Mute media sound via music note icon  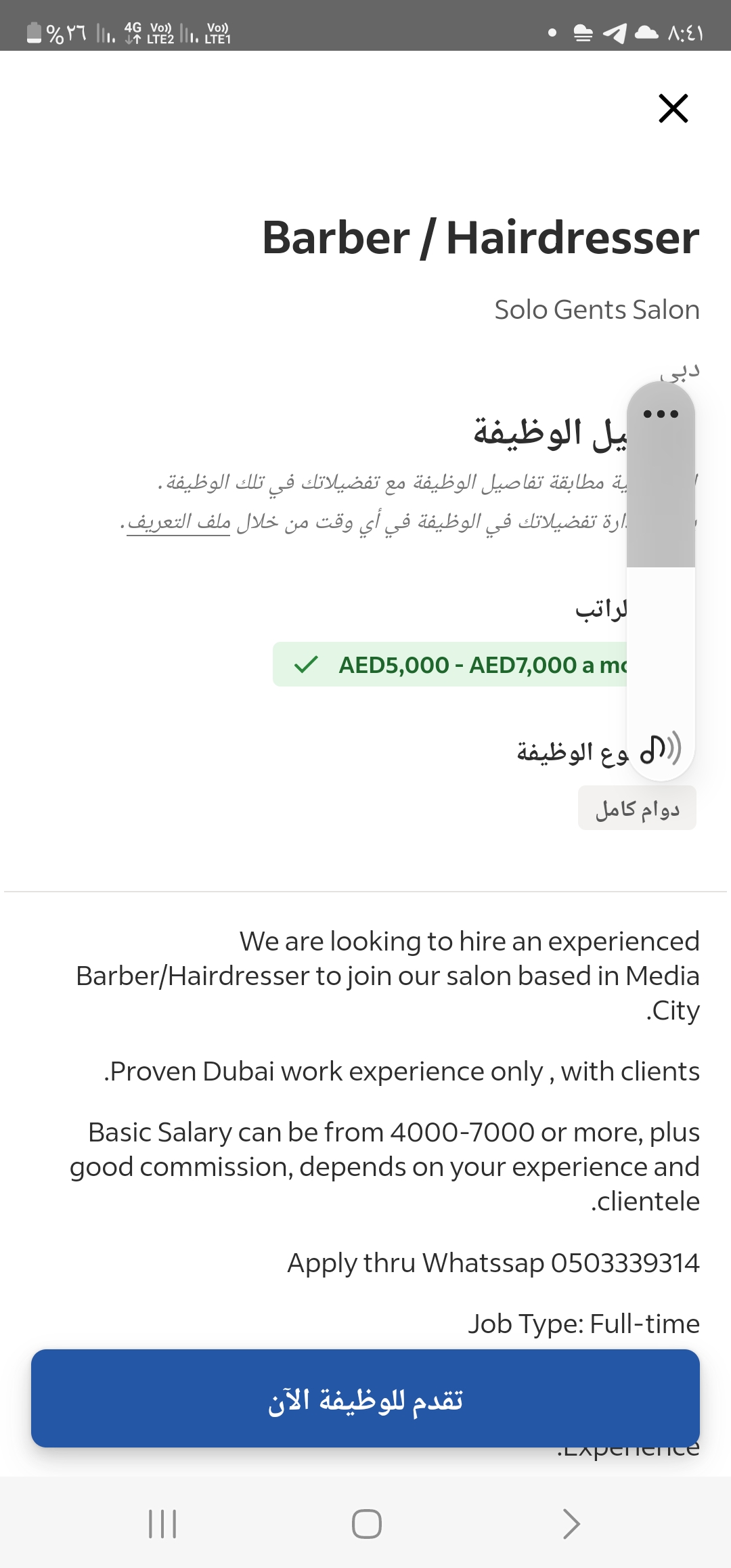point(660,749)
